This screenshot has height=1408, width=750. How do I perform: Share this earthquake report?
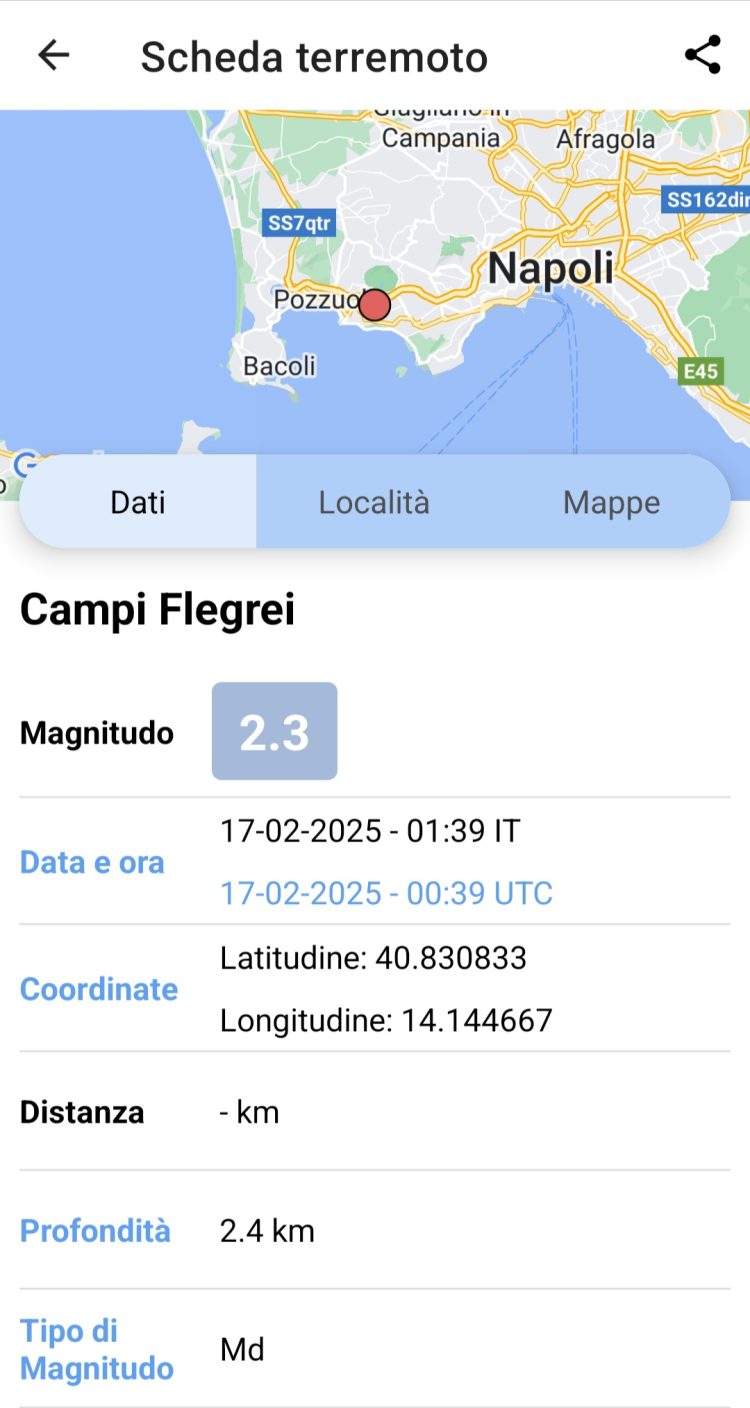click(x=703, y=56)
